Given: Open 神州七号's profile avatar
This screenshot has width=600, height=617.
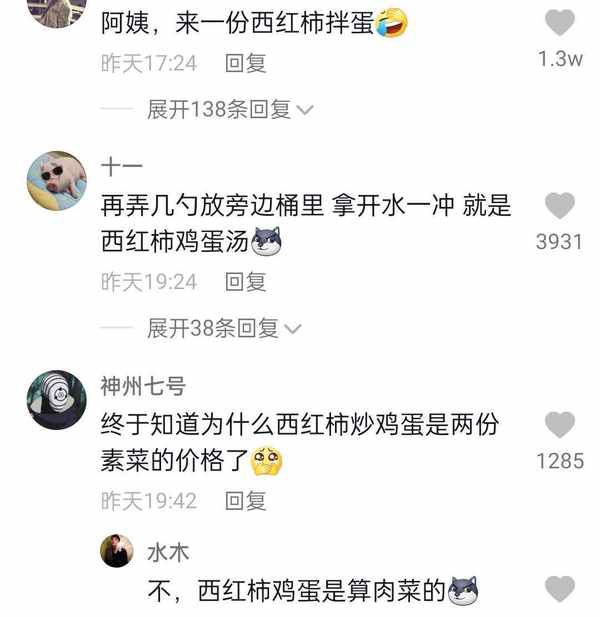Looking at the screenshot, I should click(54, 397).
